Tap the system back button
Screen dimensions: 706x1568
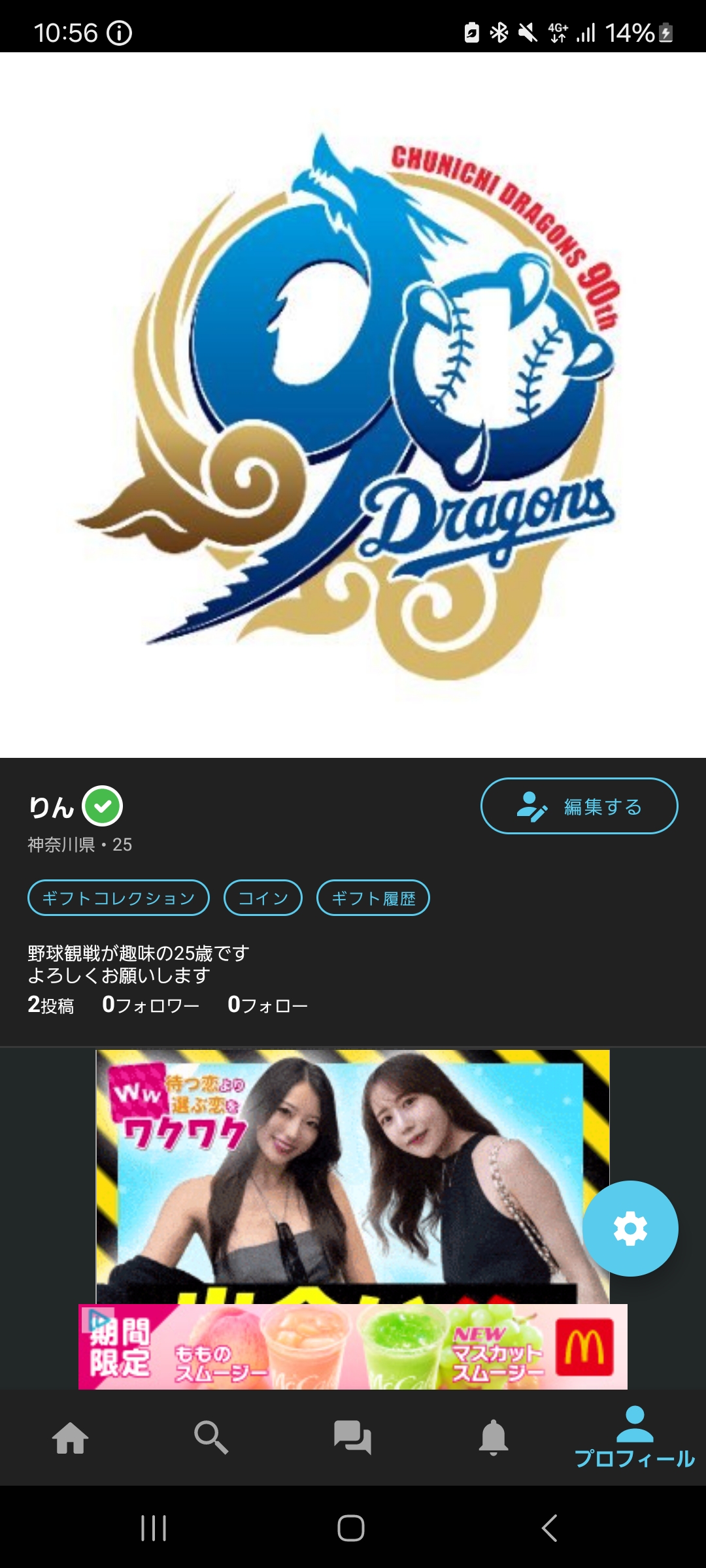550,1527
